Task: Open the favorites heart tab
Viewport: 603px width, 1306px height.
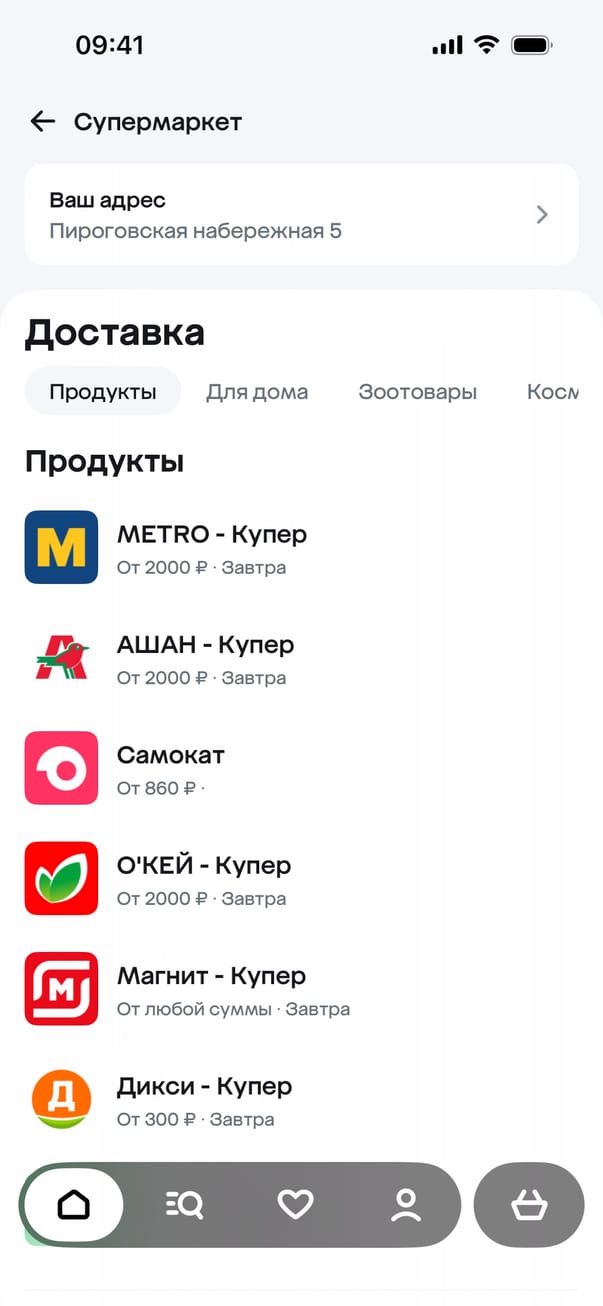Action: point(295,1205)
